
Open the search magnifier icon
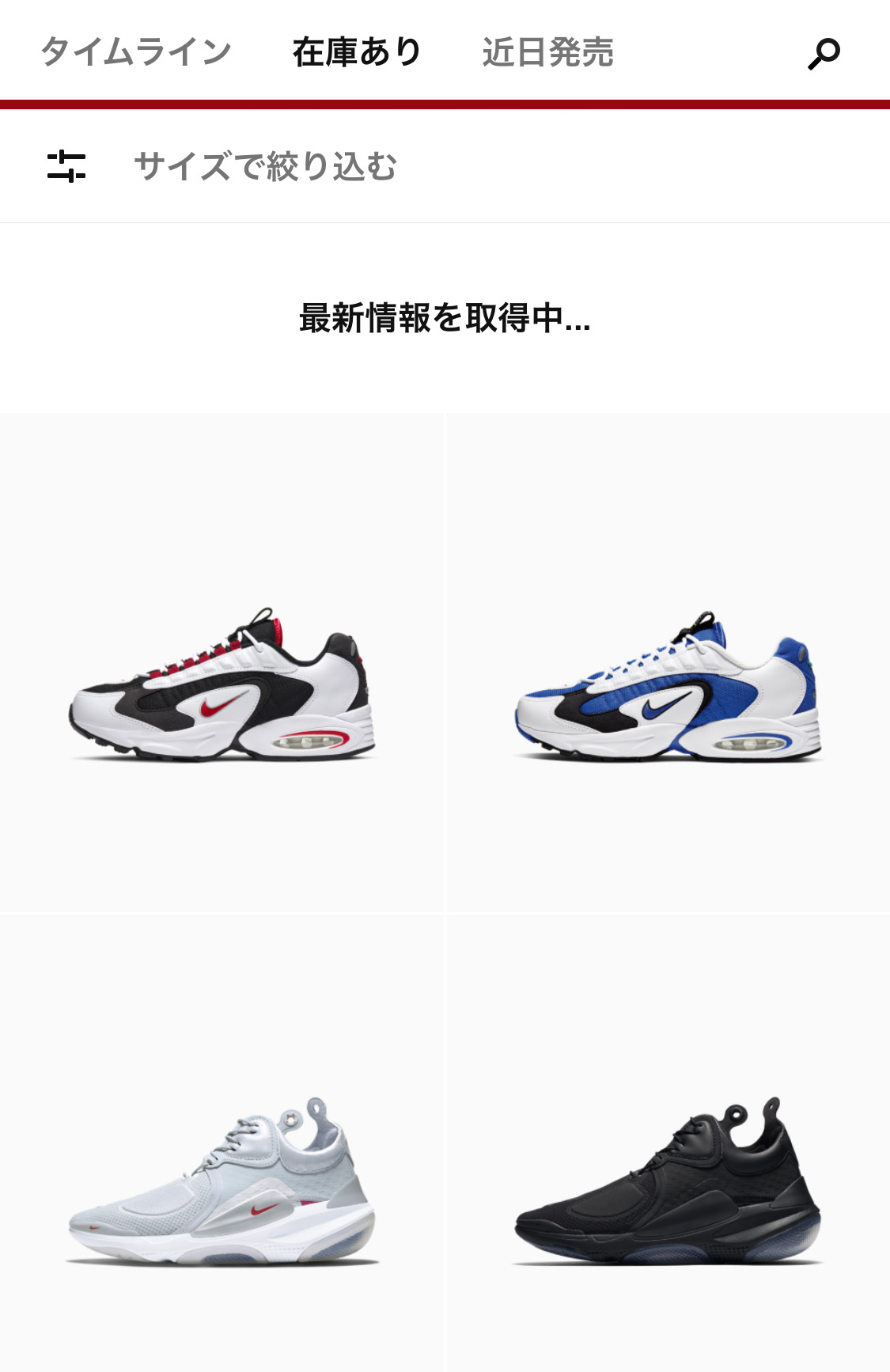pyautogui.click(x=823, y=54)
